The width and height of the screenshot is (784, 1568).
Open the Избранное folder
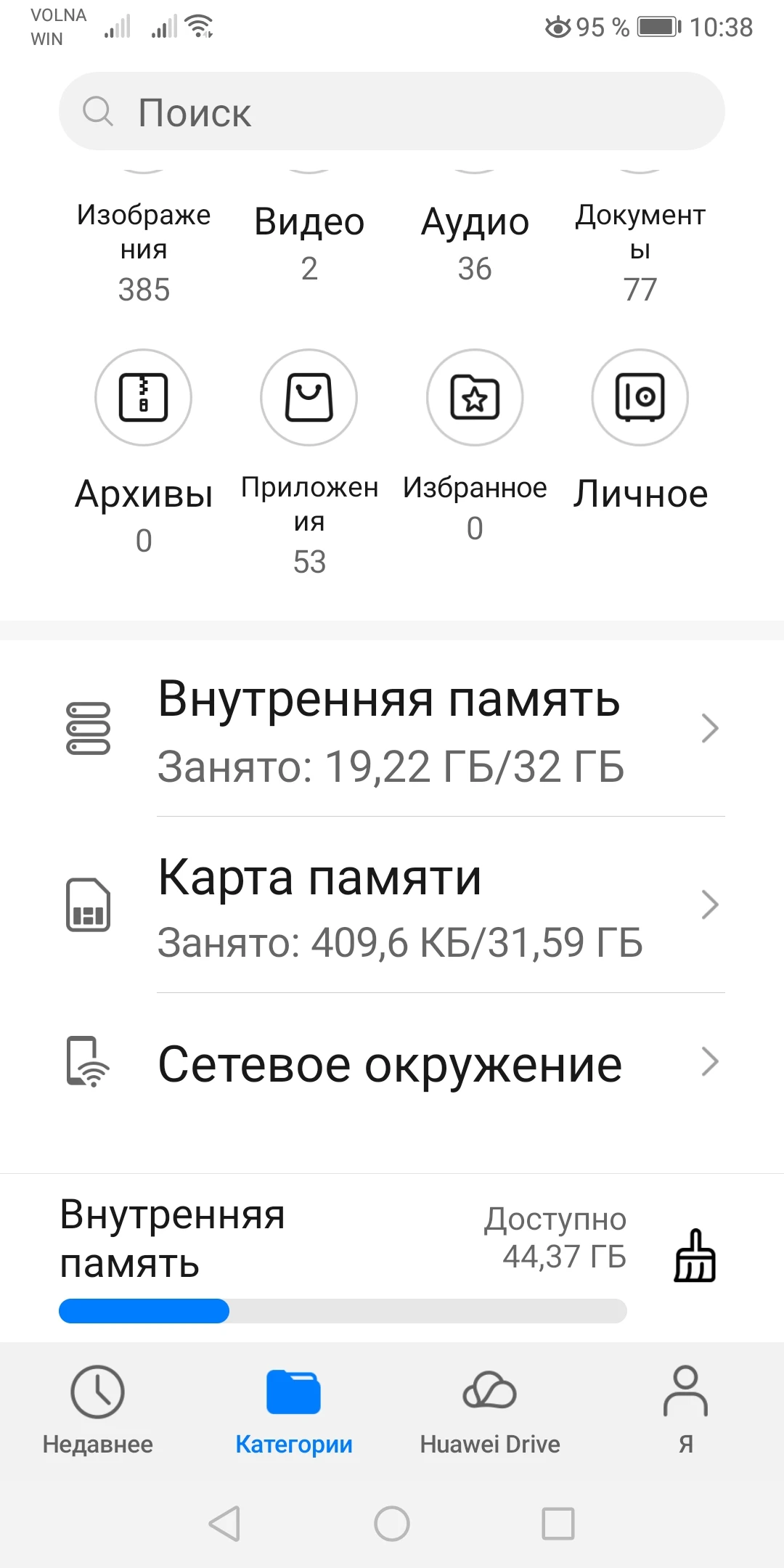475,398
